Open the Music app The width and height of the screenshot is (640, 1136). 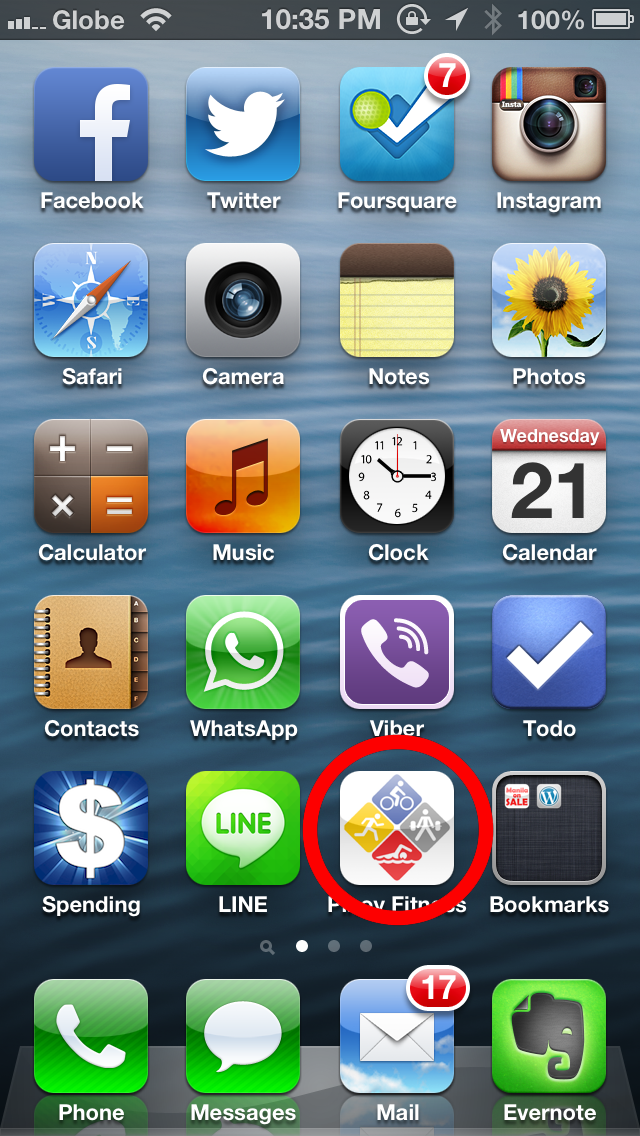[x=243, y=476]
